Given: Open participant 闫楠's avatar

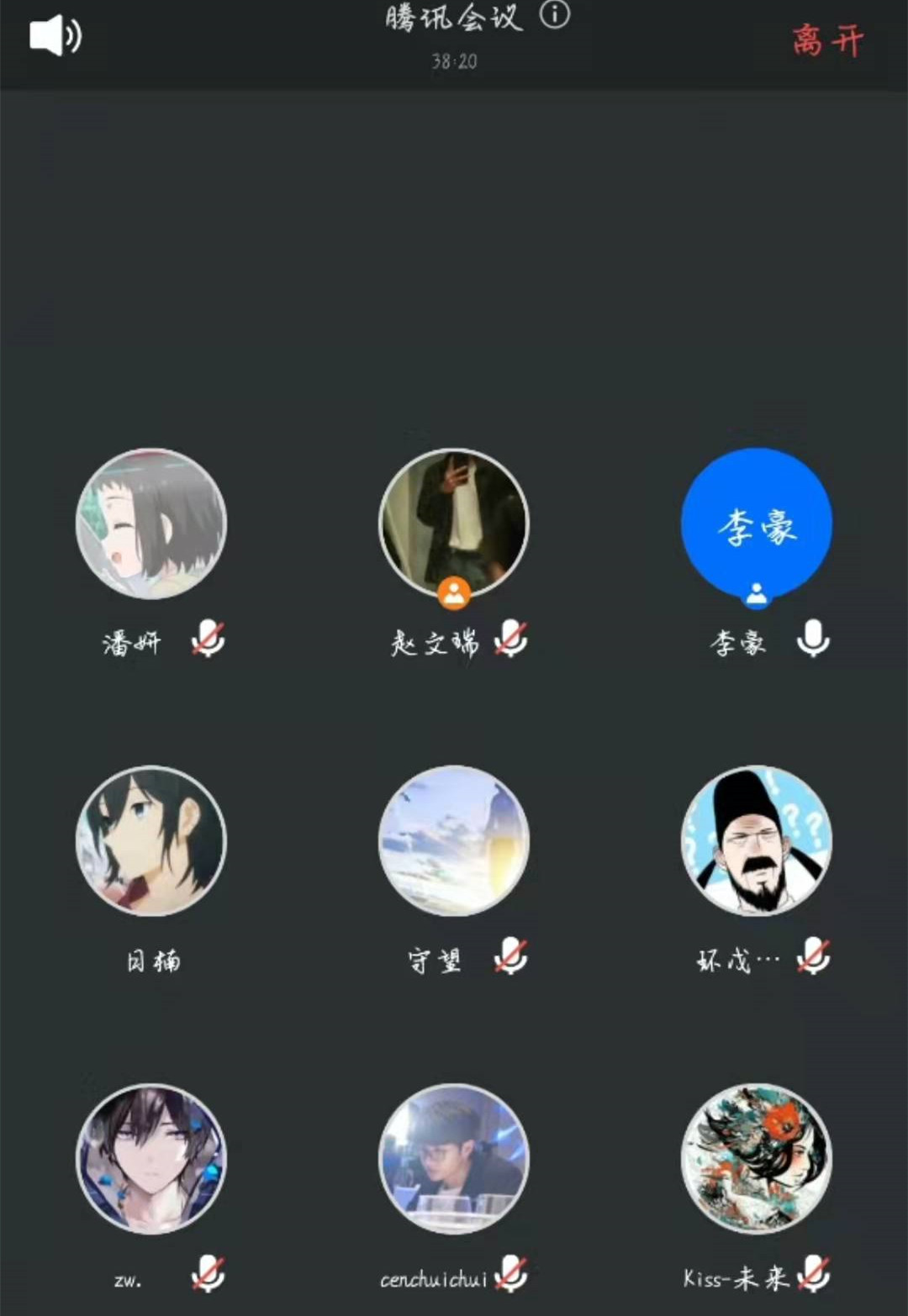Looking at the screenshot, I should [151, 840].
